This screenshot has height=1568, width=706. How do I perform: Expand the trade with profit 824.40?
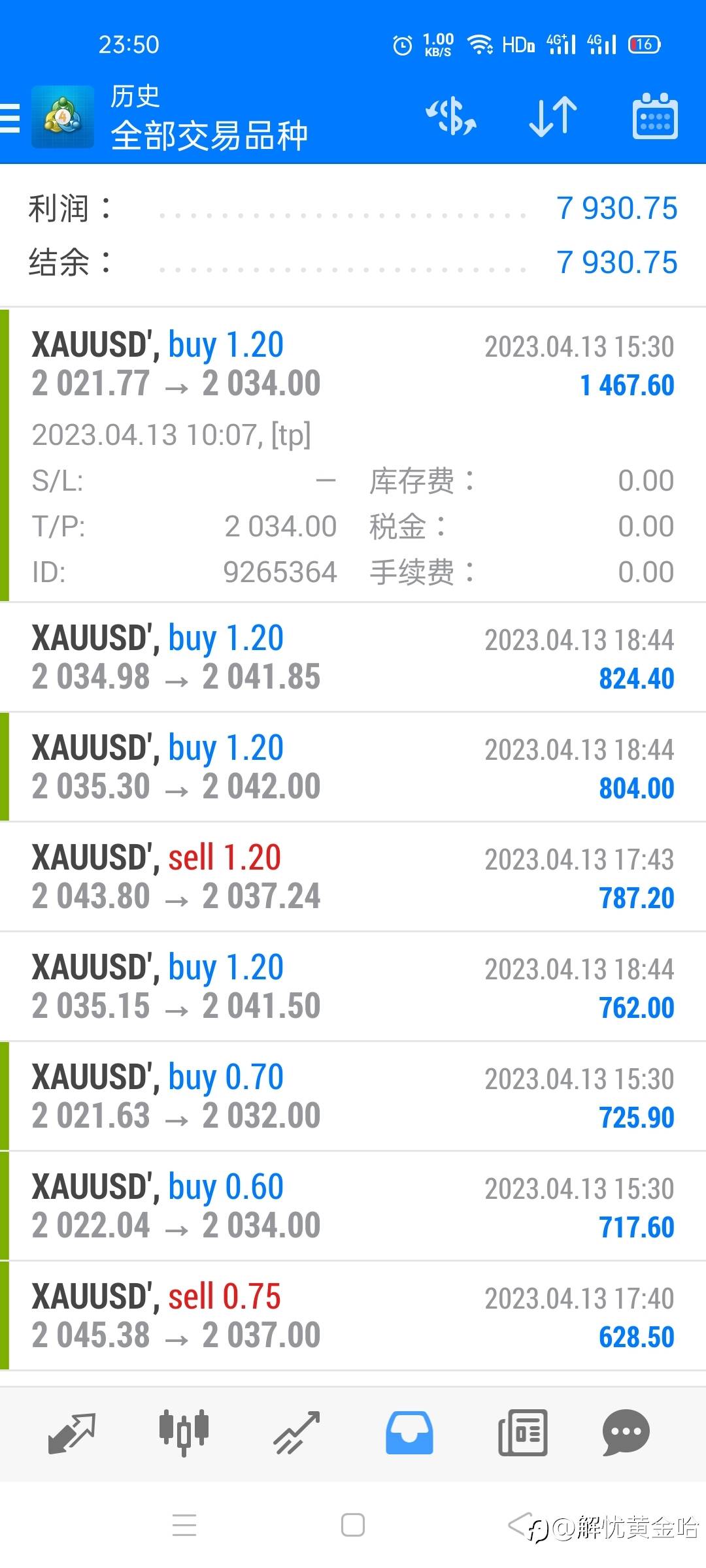point(353,657)
